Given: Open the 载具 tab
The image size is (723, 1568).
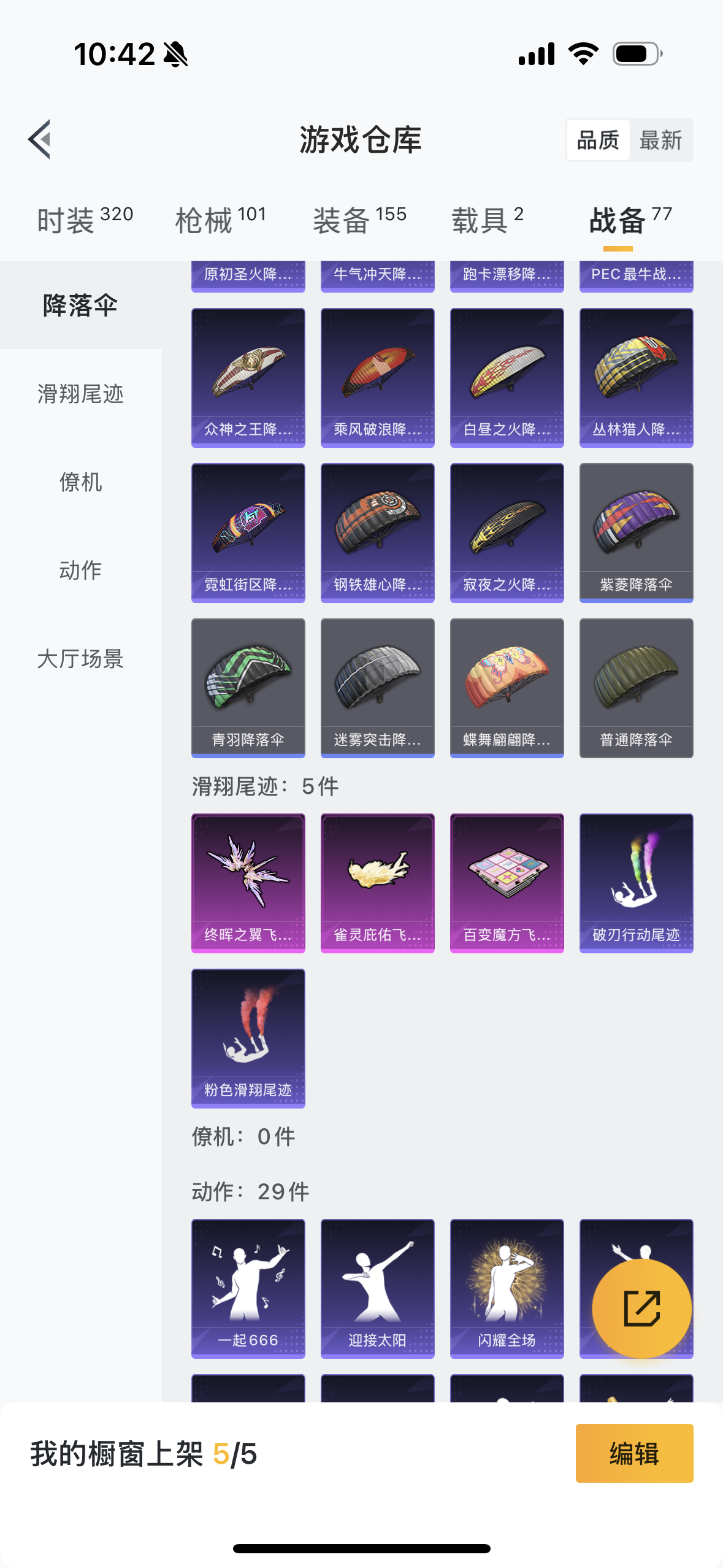Looking at the screenshot, I should [488, 220].
